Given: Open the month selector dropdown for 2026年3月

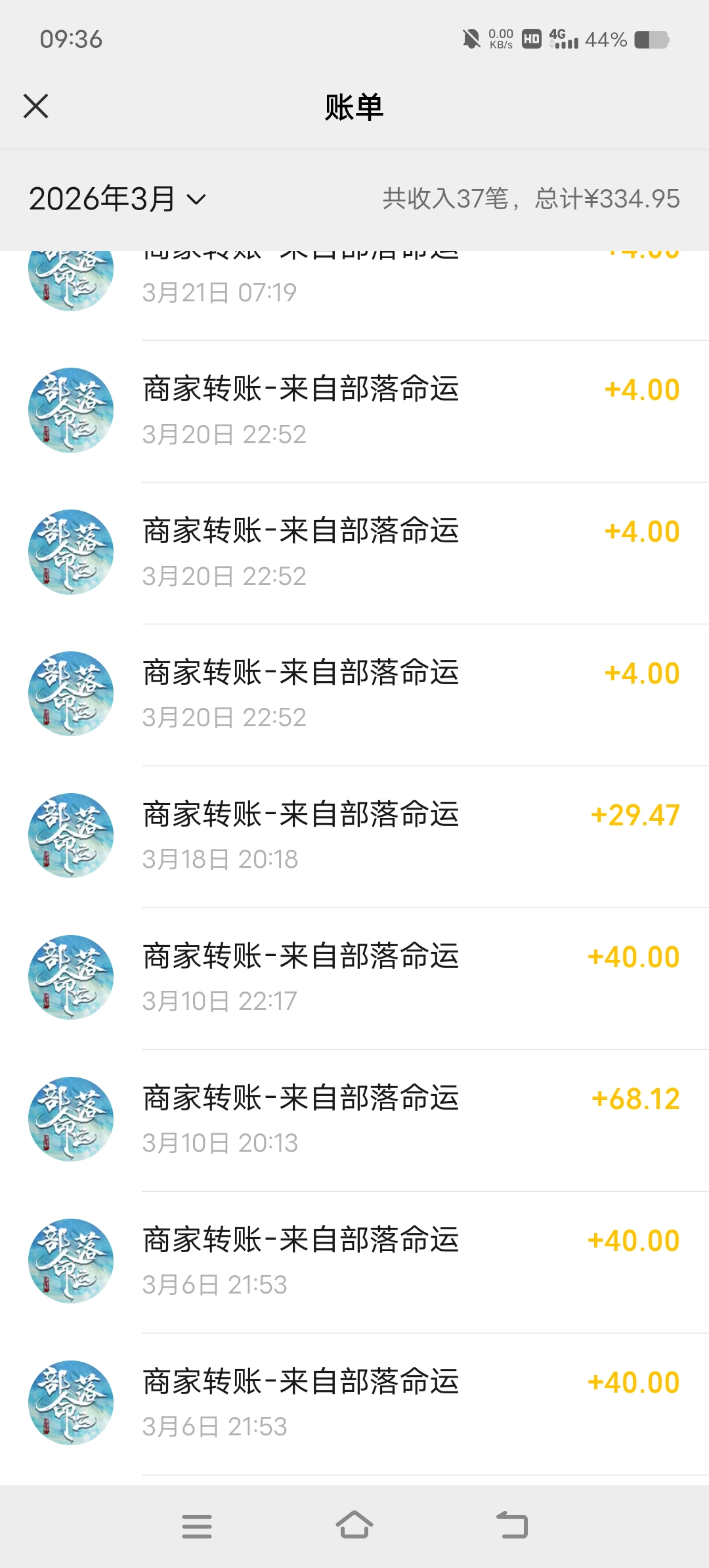Looking at the screenshot, I should (118, 199).
